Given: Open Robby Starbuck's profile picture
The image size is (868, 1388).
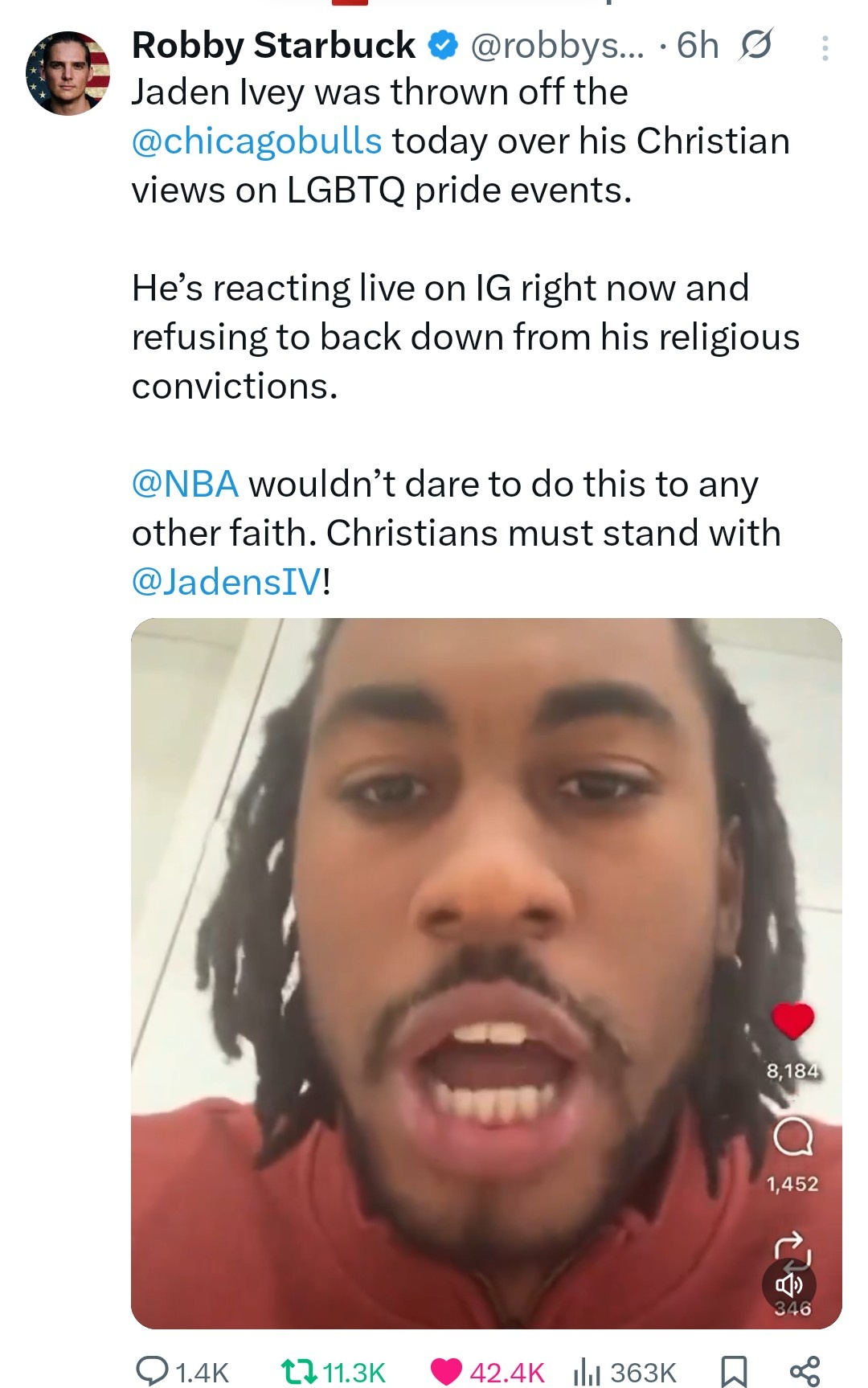Looking at the screenshot, I should 68,73.
